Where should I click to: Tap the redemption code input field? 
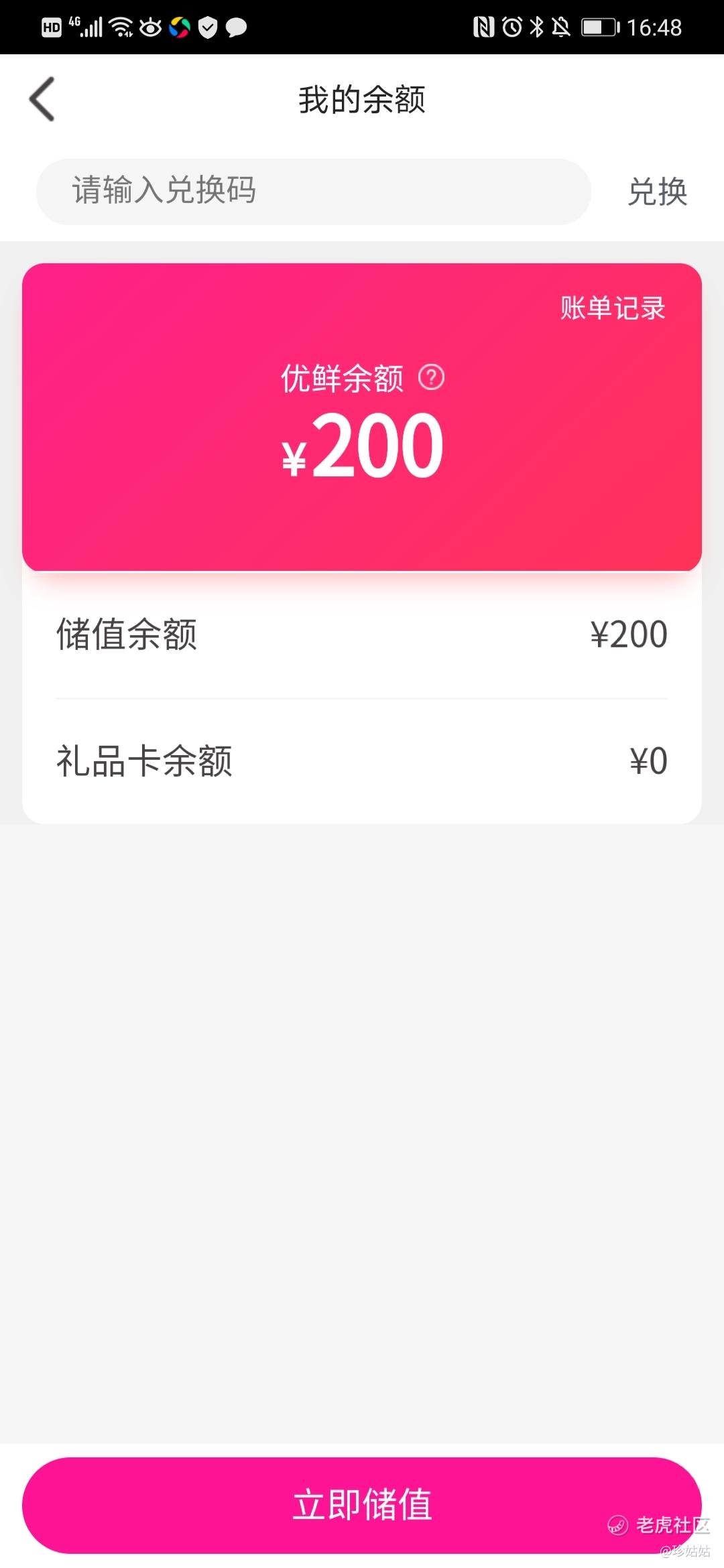pos(314,192)
